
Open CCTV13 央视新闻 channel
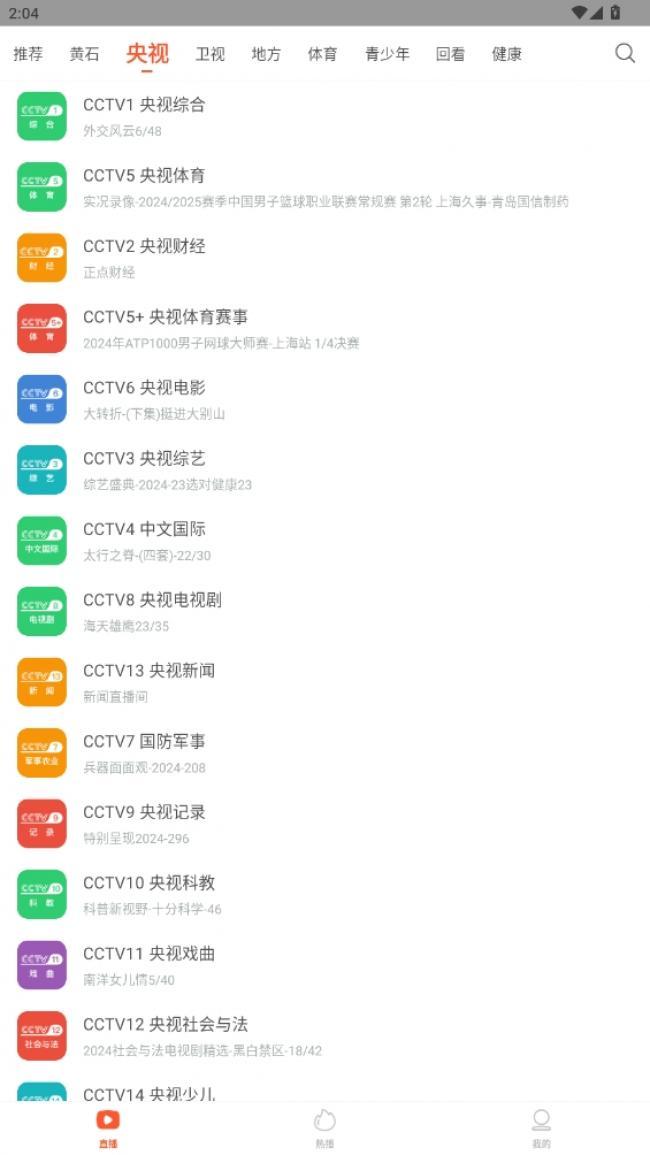(x=325, y=682)
